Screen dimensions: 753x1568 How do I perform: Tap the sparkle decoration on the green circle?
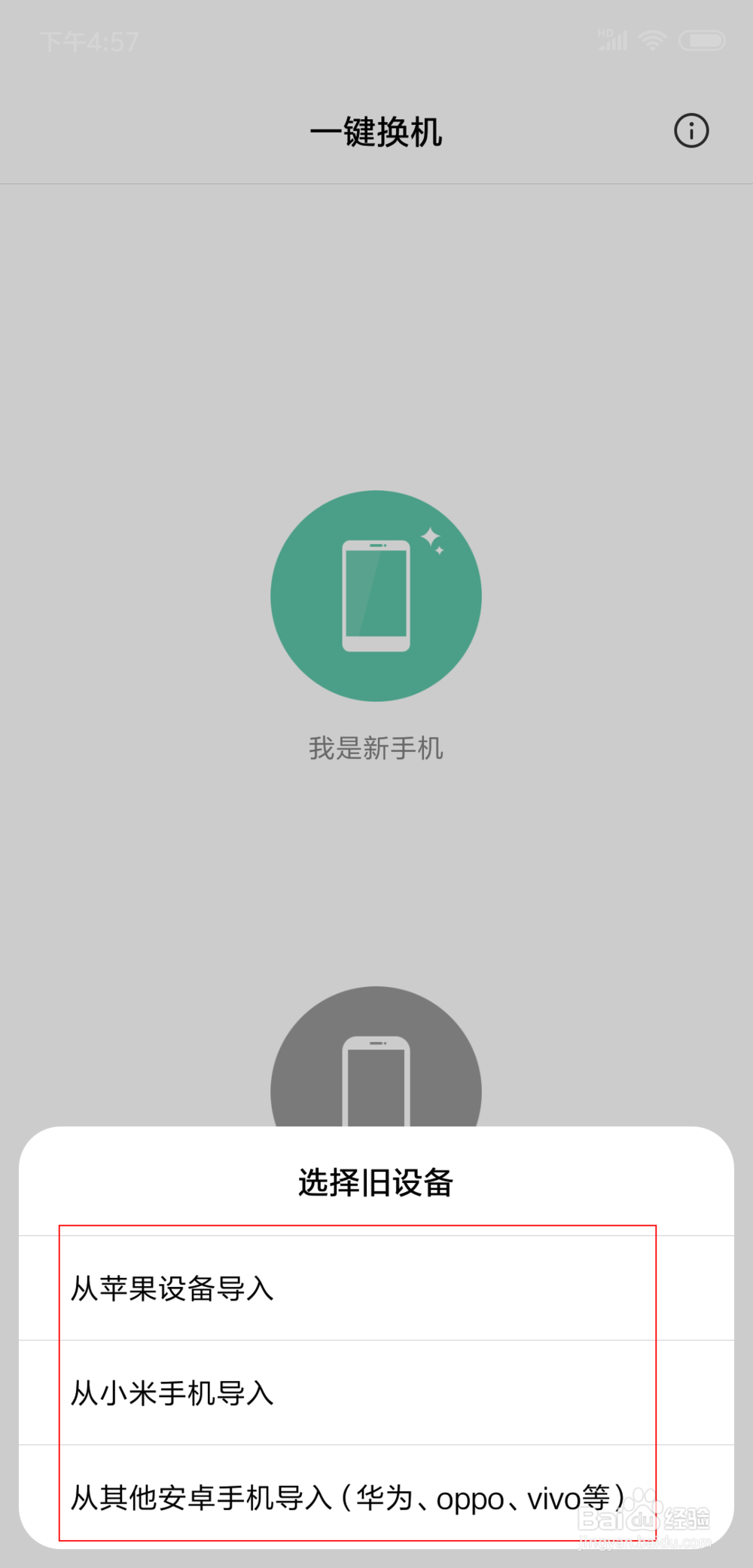coord(431,536)
